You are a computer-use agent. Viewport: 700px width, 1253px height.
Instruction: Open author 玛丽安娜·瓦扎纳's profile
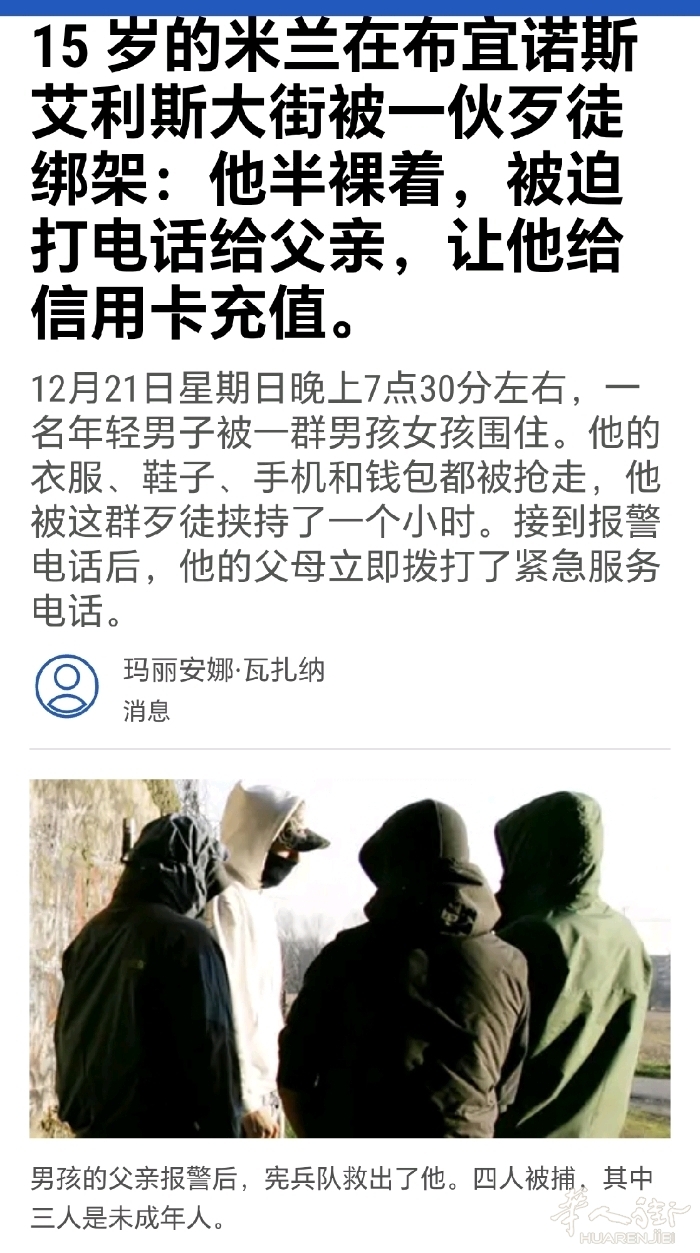click(x=224, y=670)
